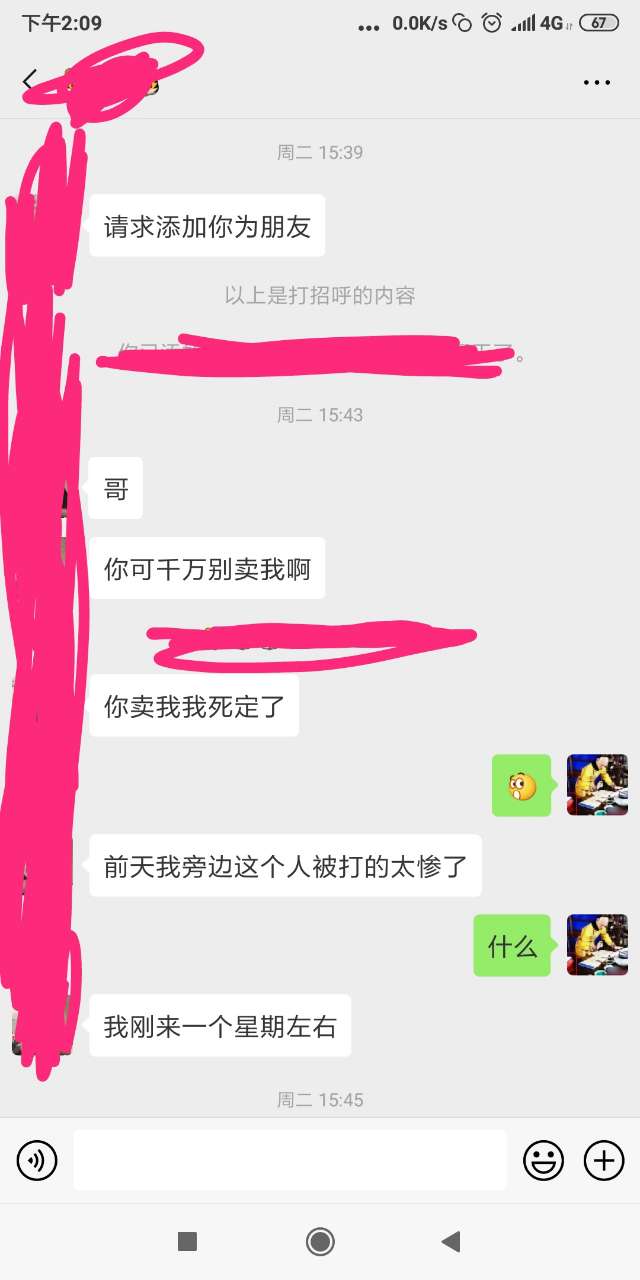
Task: Open the chat overflow menu
Action: pos(596,82)
